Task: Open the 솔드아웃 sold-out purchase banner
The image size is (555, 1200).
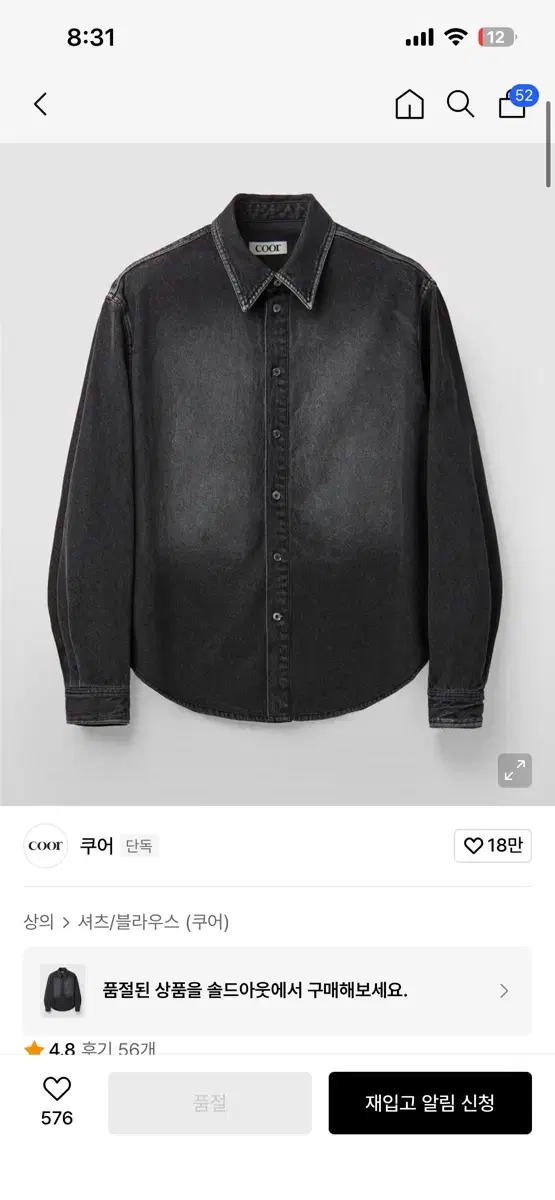Action: pos(277,991)
